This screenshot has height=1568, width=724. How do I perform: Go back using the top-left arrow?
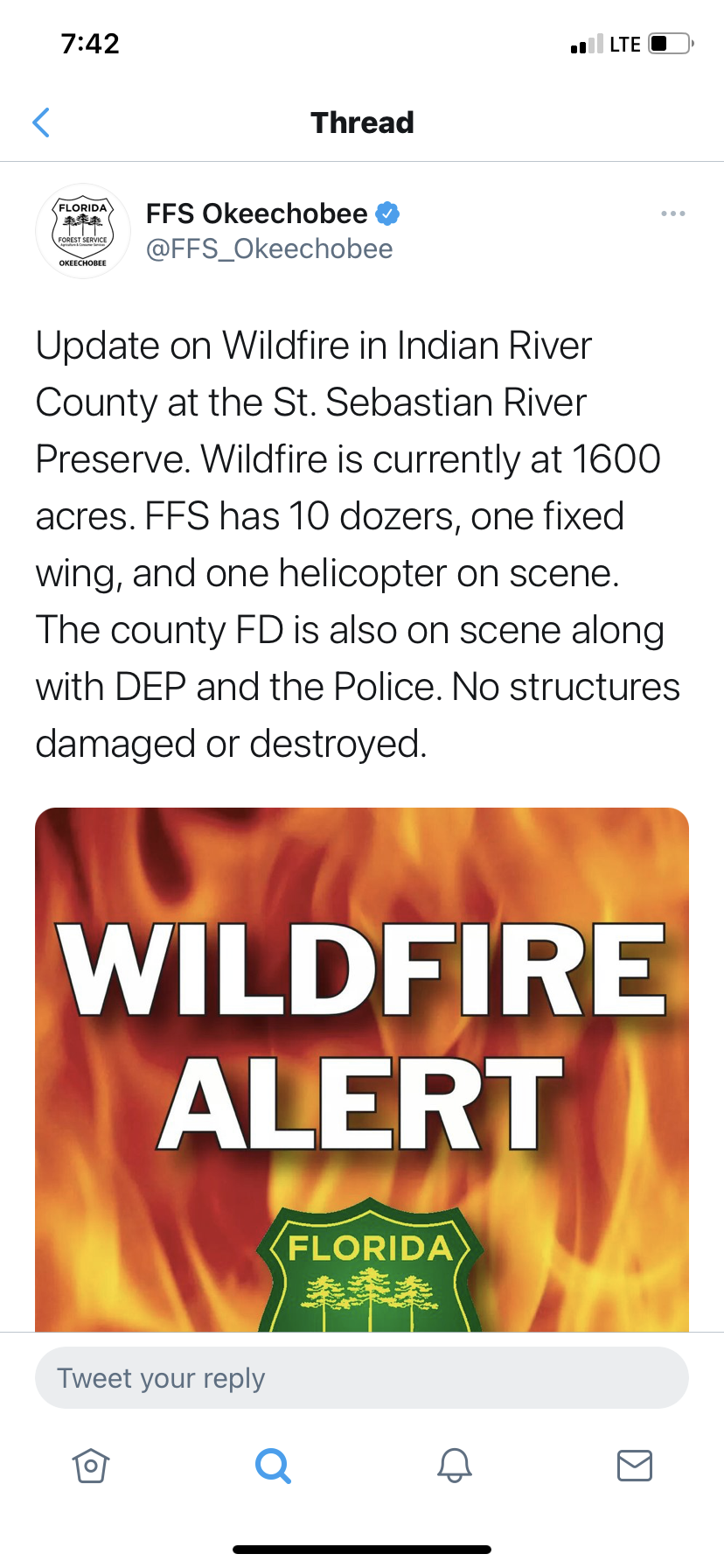click(40, 122)
